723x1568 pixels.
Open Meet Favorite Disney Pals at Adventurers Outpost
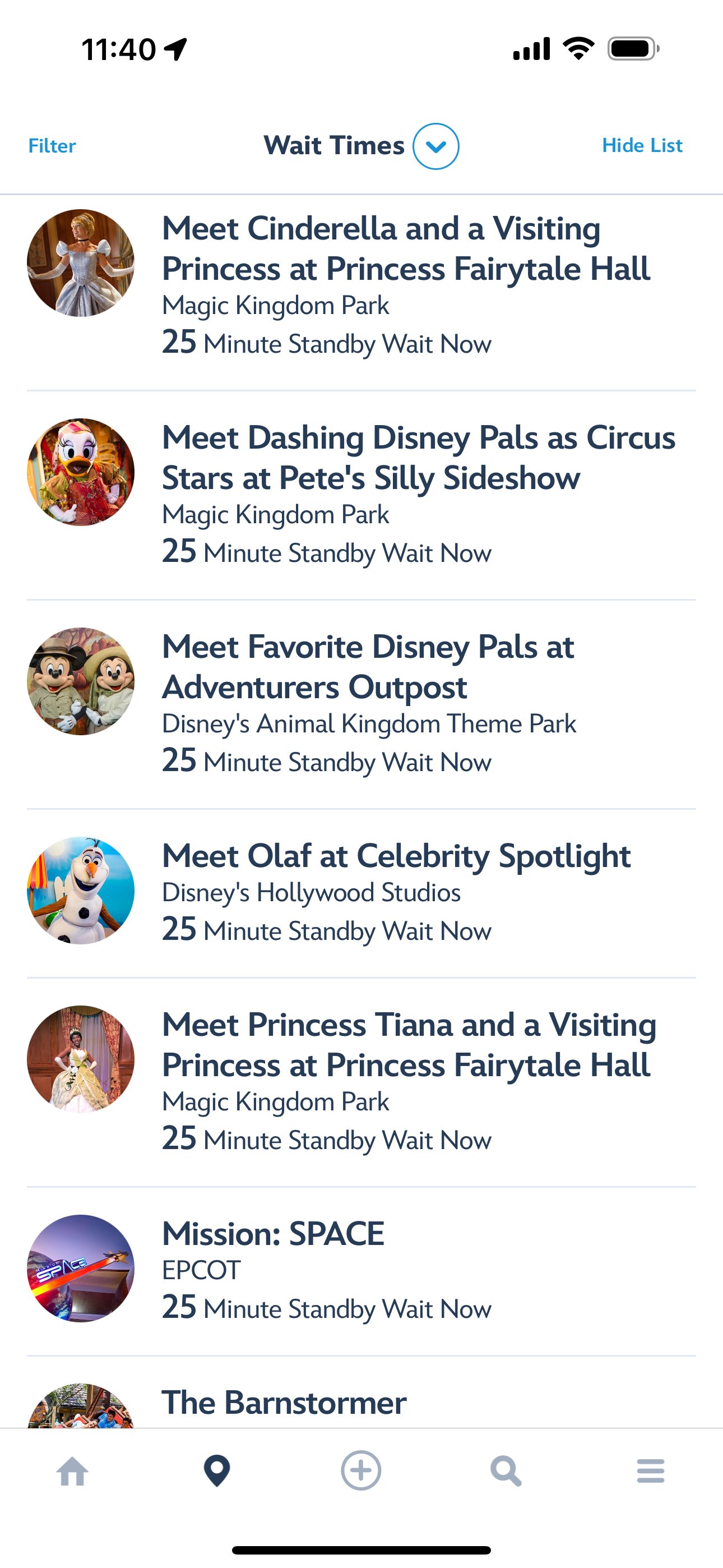pos(361,704)
